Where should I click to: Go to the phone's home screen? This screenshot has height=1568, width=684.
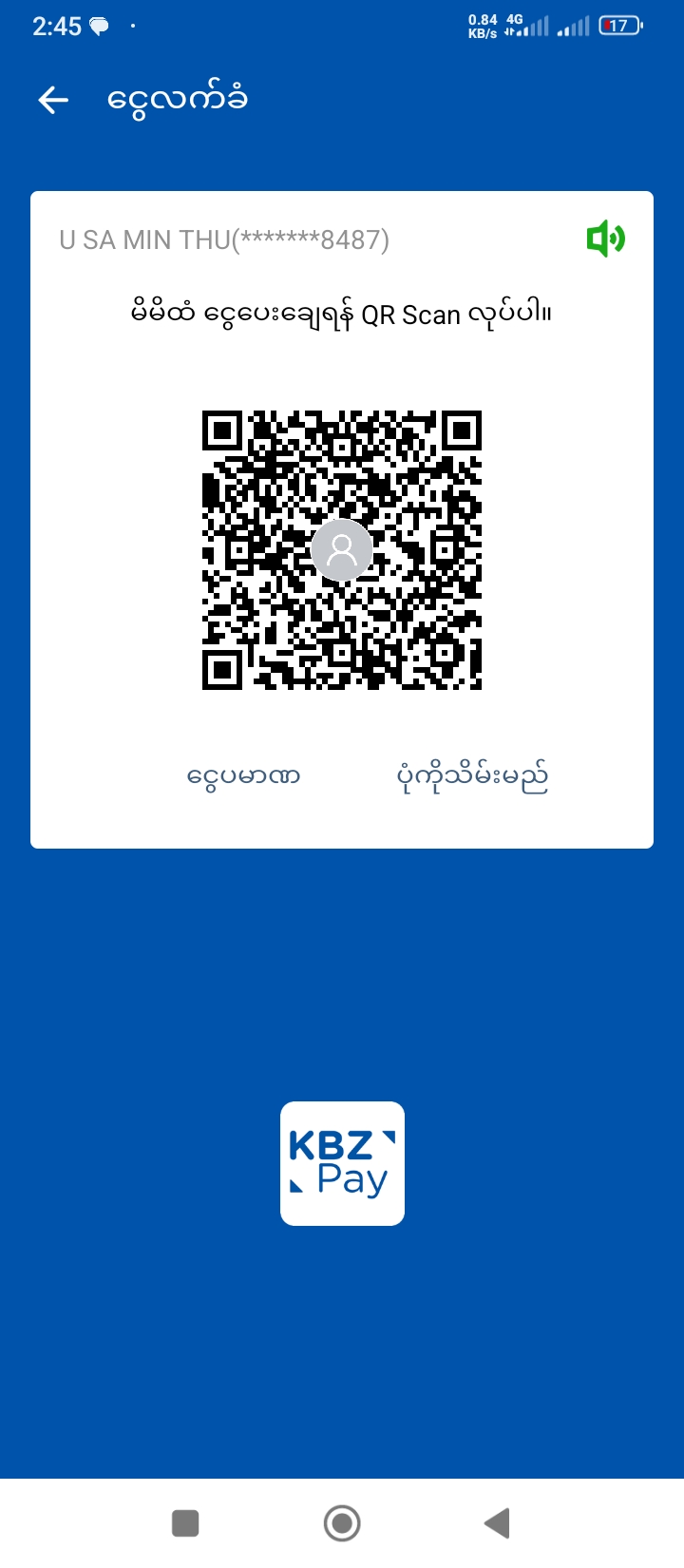(342, 1523)
